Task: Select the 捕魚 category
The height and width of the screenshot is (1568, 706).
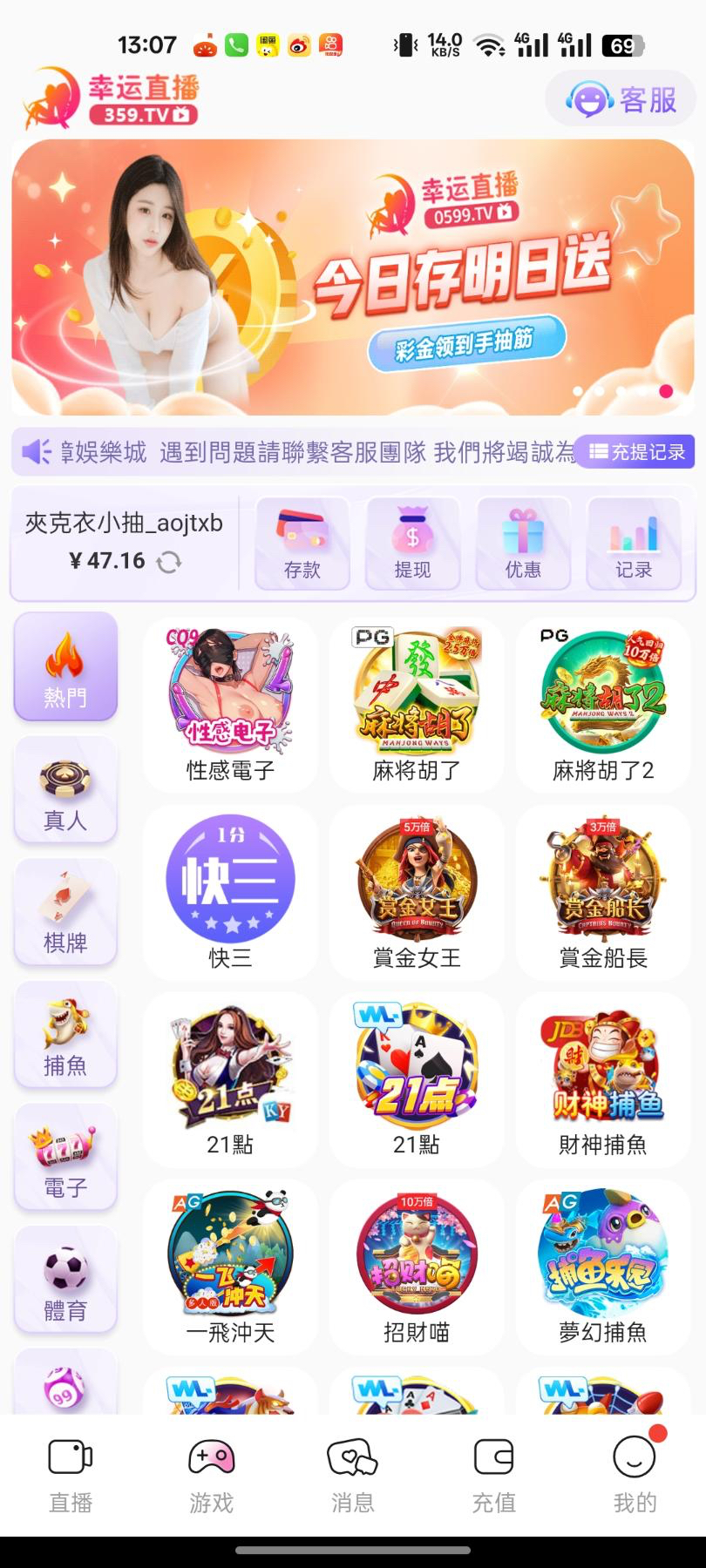Action: pyautogui.click(x=65, y=1034)
